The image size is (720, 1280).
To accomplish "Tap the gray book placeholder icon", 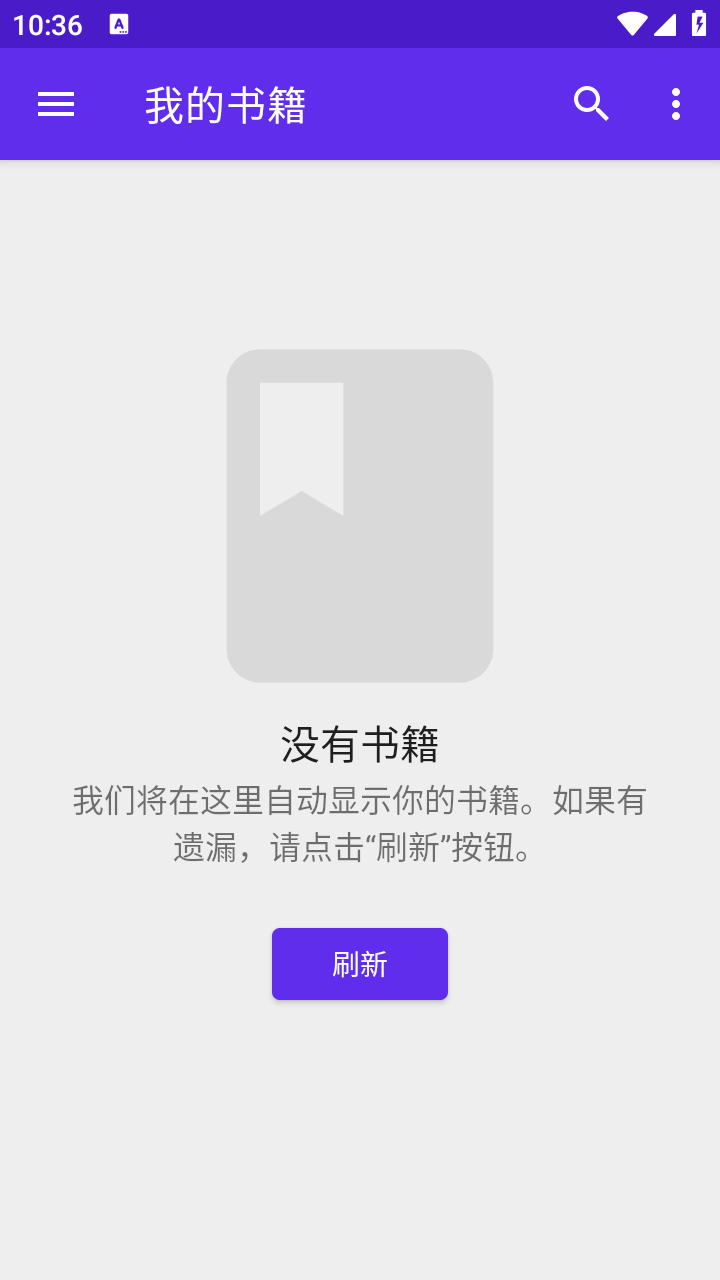I will point(360,515).
